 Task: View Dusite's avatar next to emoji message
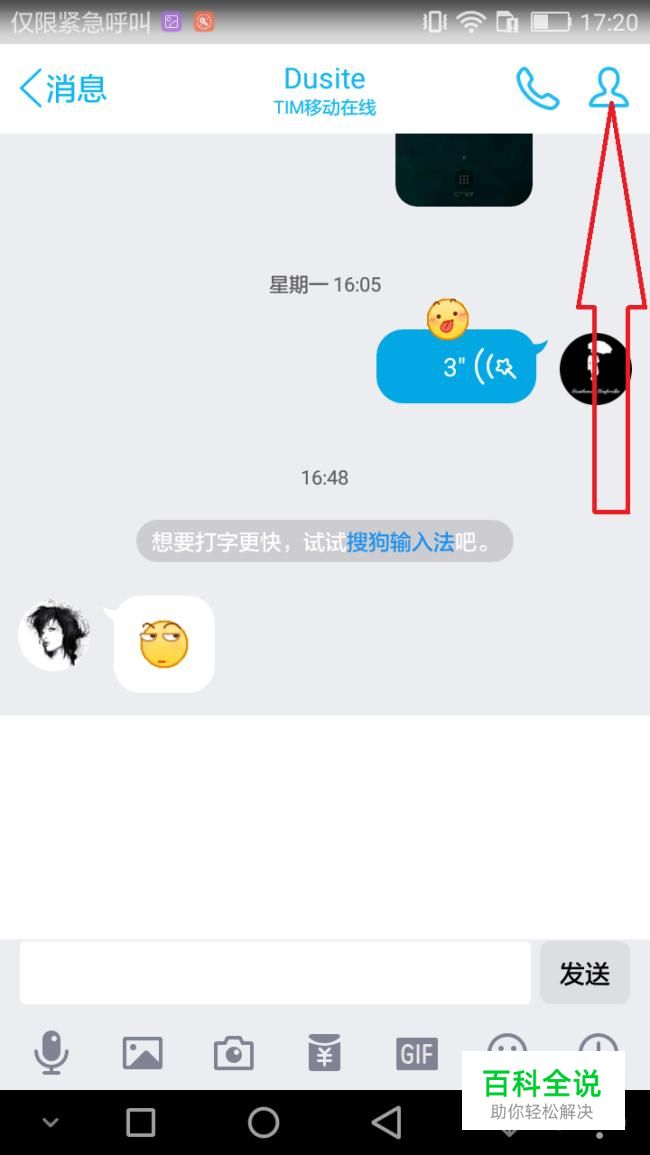(54, 635)
